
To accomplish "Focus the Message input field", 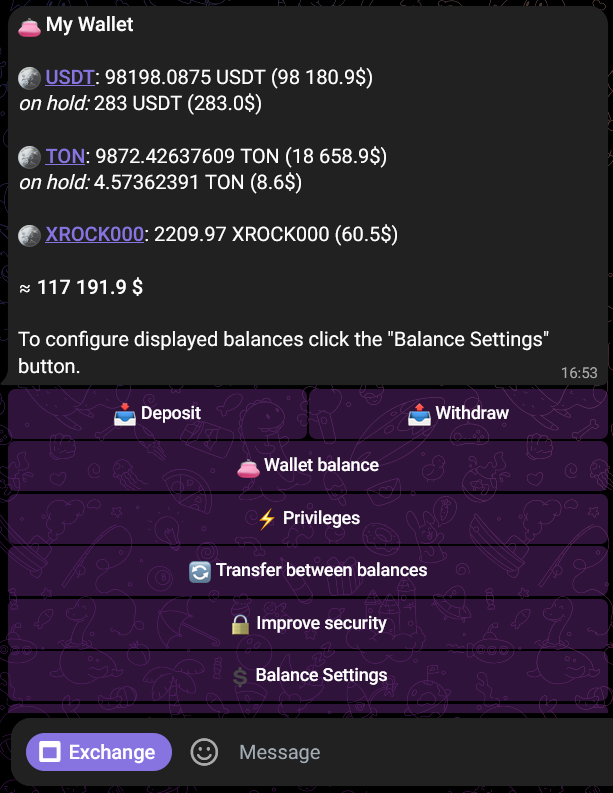I will coord(400,752).
